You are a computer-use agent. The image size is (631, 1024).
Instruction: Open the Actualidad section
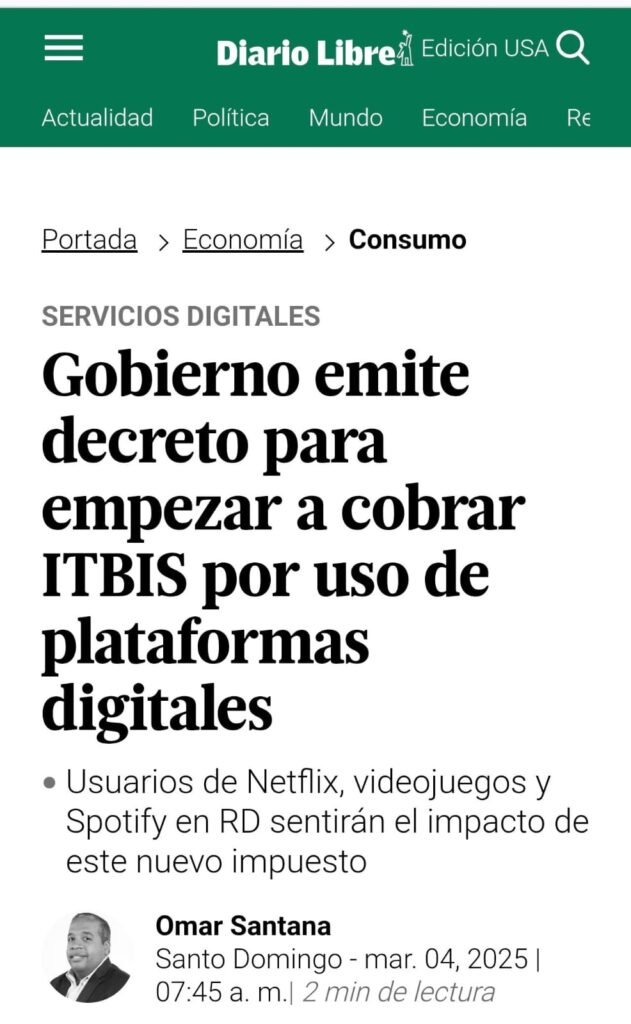(97, 118)
